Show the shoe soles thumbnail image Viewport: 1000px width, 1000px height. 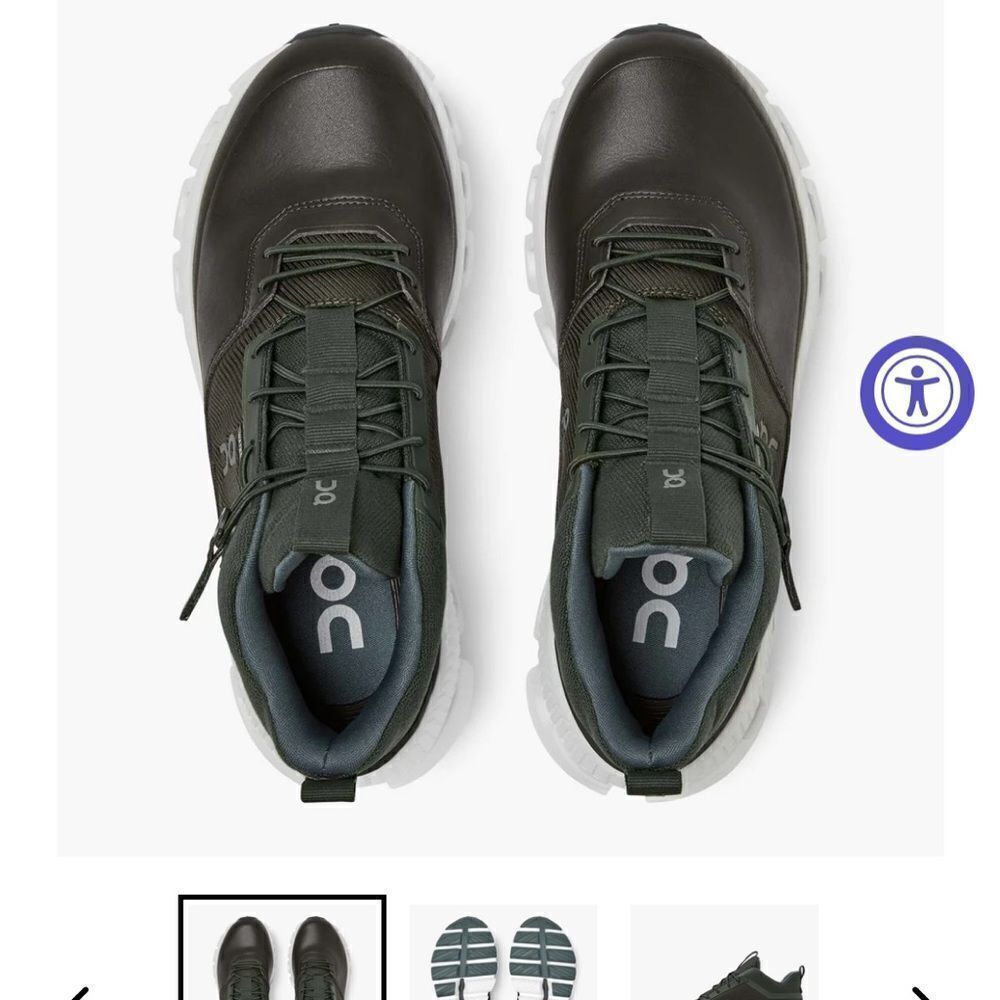coord(503,952)
